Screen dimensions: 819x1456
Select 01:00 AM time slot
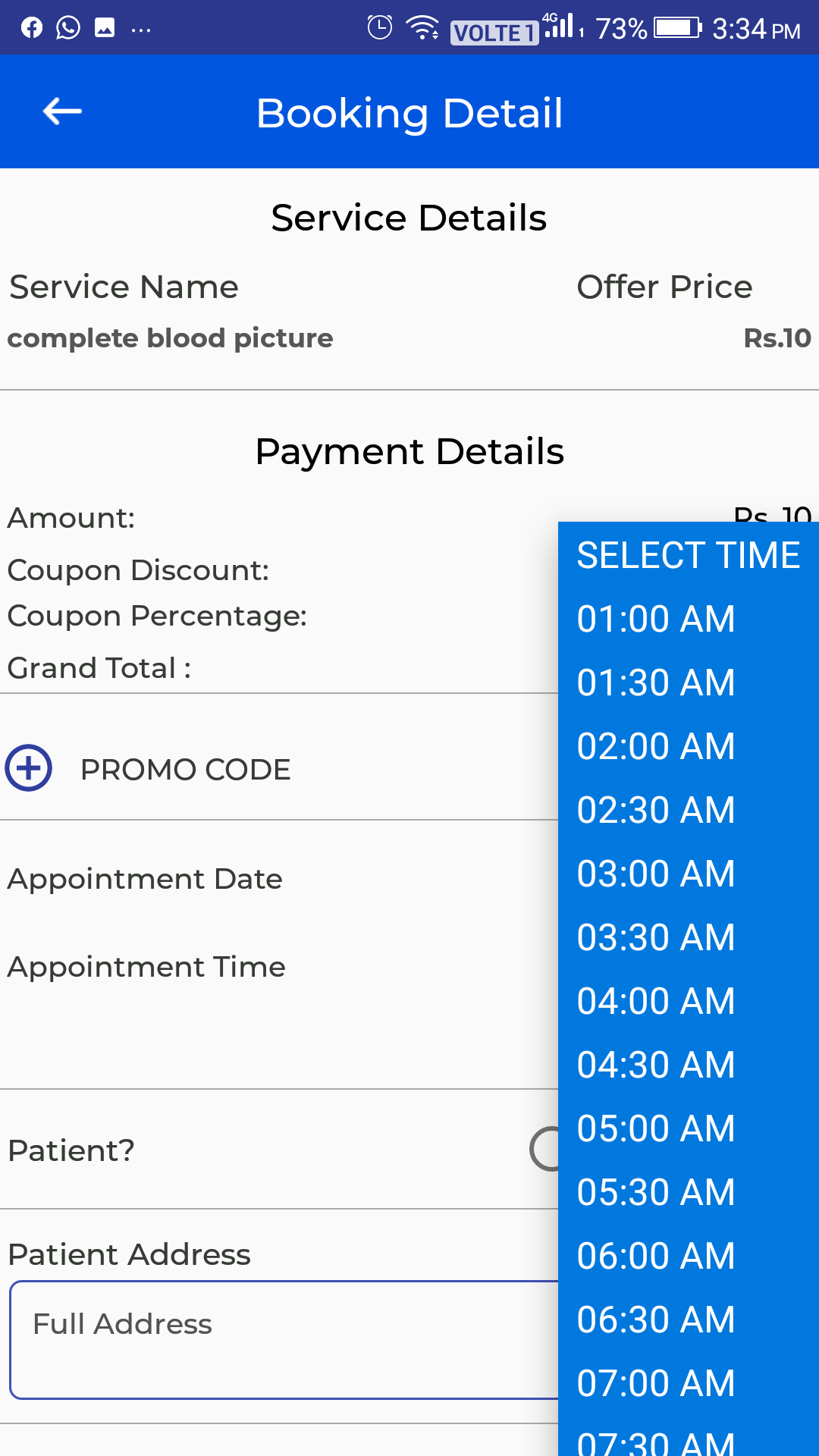tap(689, 619)
